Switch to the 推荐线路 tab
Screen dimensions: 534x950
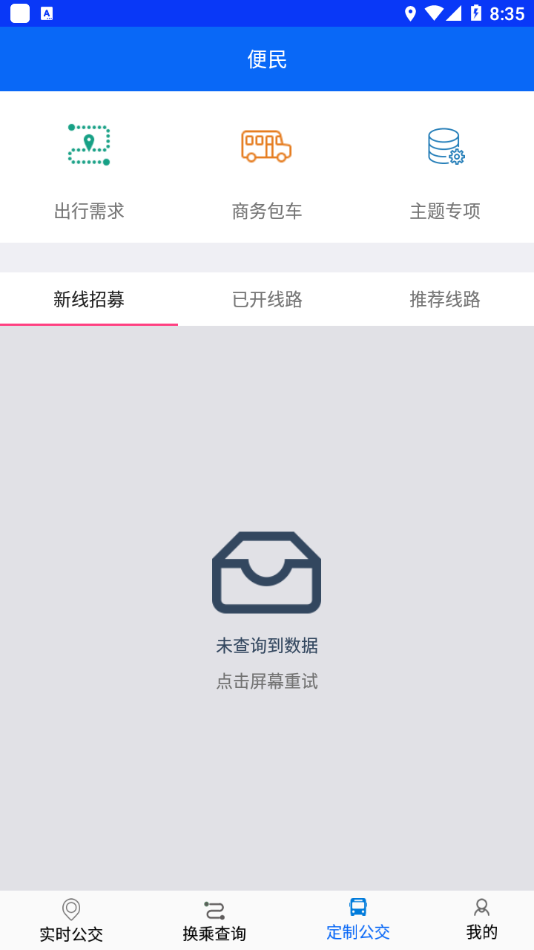[445, 299]
